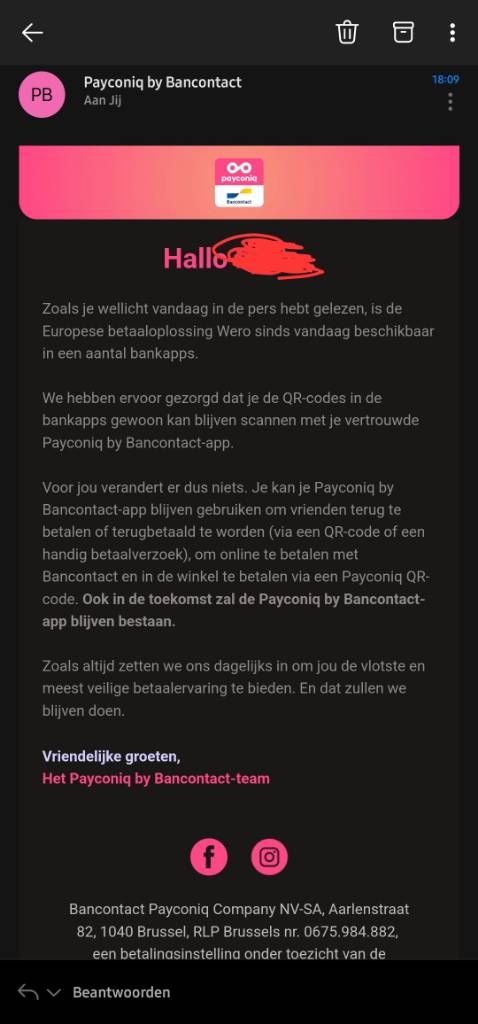This screenshot has width=478, height=1024.
Task: Reply using the Beantwoorden button
Action: coord(121,992)
